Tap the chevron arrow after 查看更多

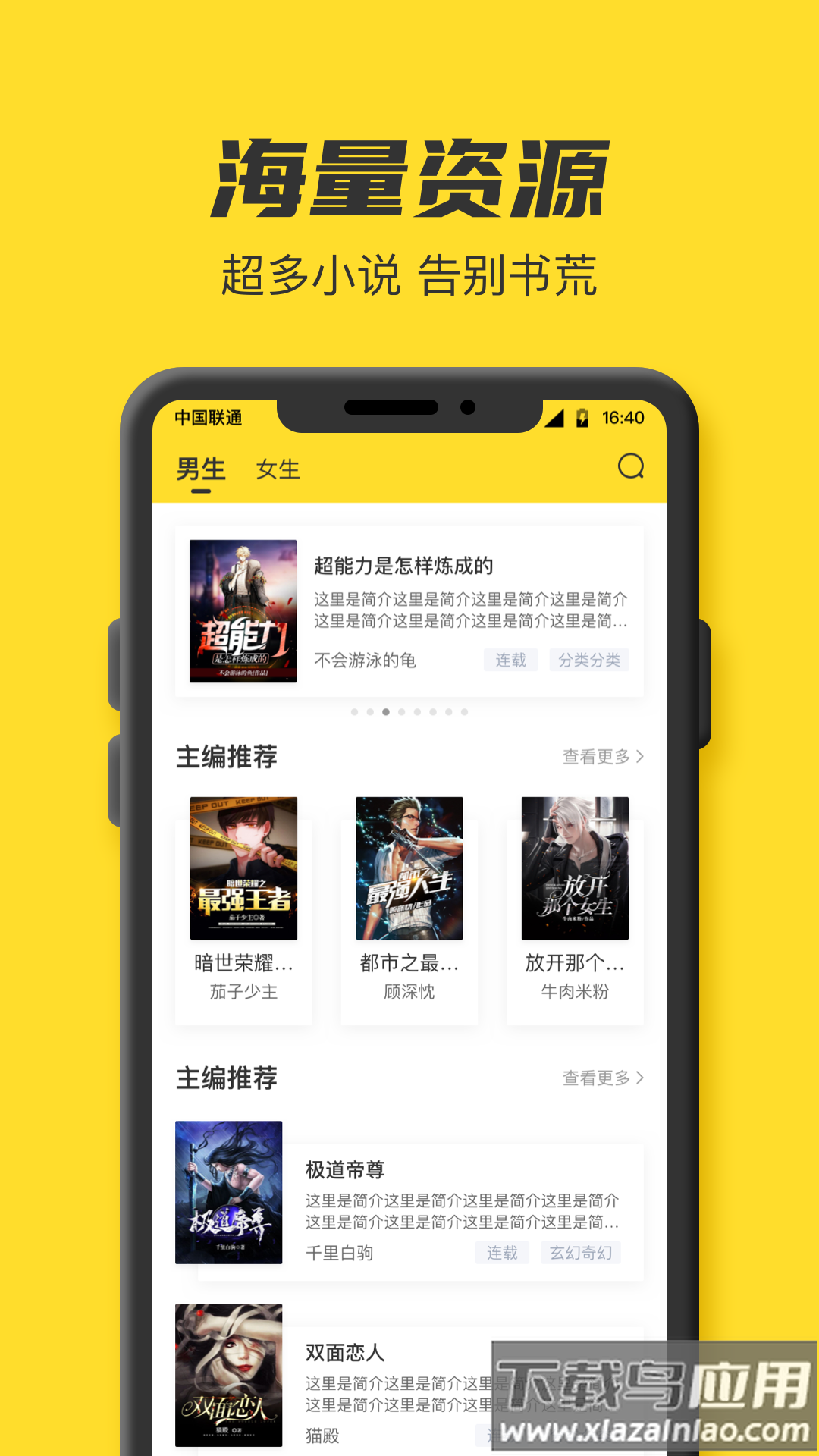point(642,755)
